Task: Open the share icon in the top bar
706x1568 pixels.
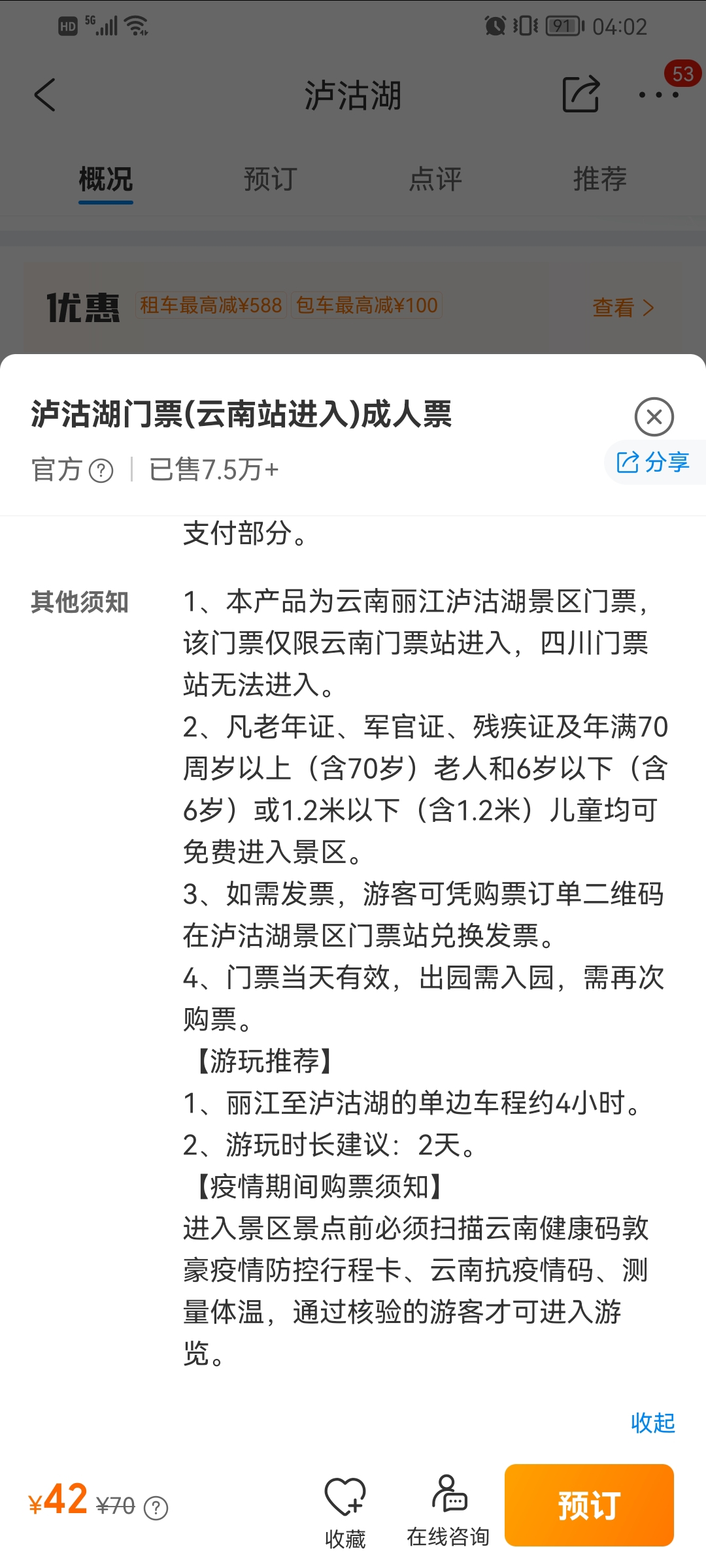Action: [580, 95]
